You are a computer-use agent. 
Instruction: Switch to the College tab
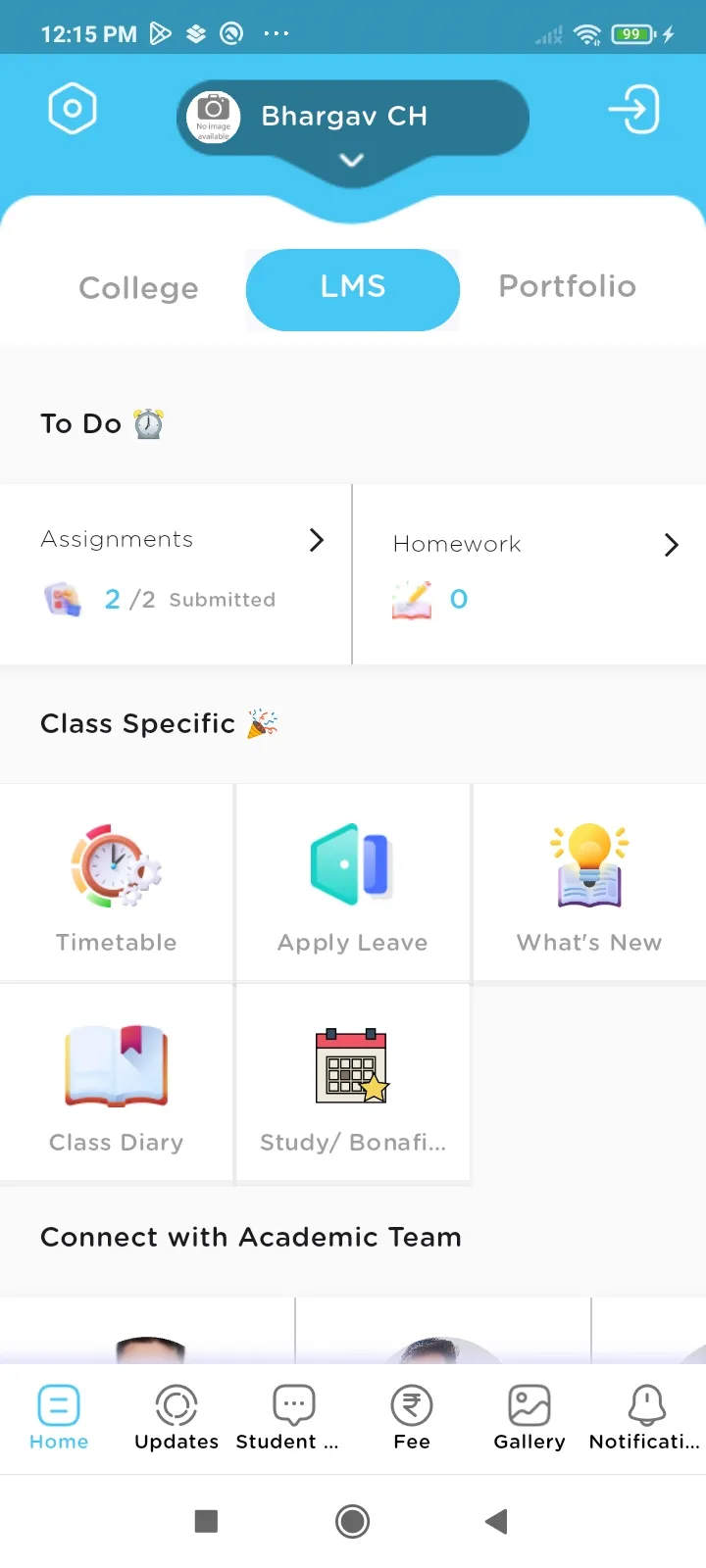(138, 288)
